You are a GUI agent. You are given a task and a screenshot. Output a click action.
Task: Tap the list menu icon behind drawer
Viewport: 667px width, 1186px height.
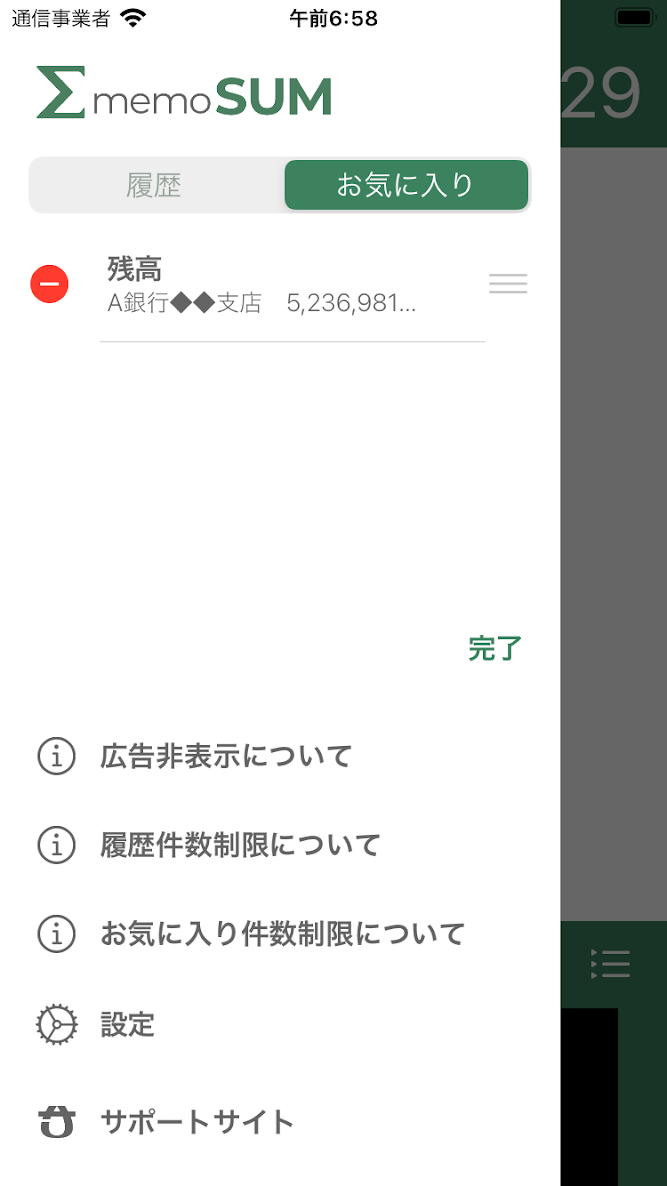[x=611, y=964]
